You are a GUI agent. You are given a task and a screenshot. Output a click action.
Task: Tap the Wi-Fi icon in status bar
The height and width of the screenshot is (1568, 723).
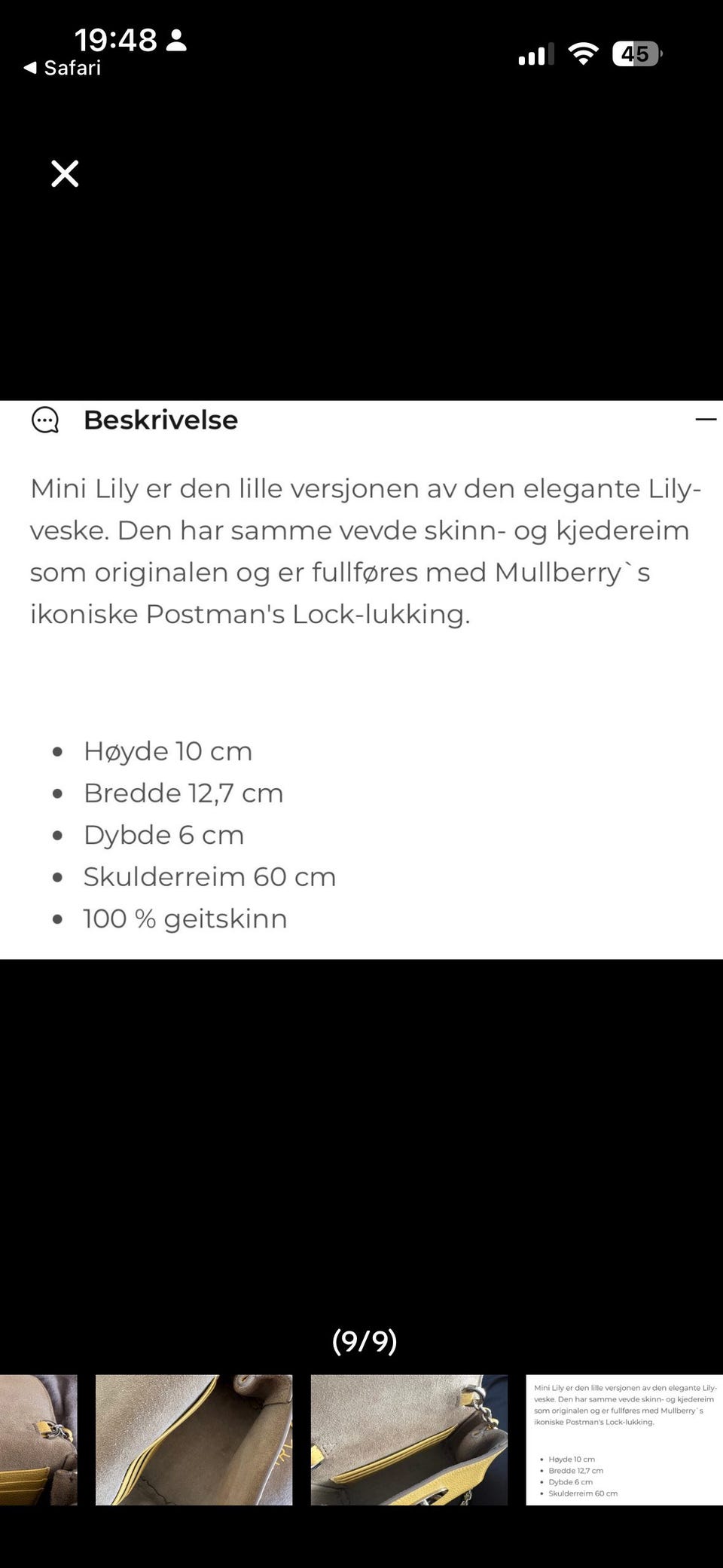click(584, 53)
